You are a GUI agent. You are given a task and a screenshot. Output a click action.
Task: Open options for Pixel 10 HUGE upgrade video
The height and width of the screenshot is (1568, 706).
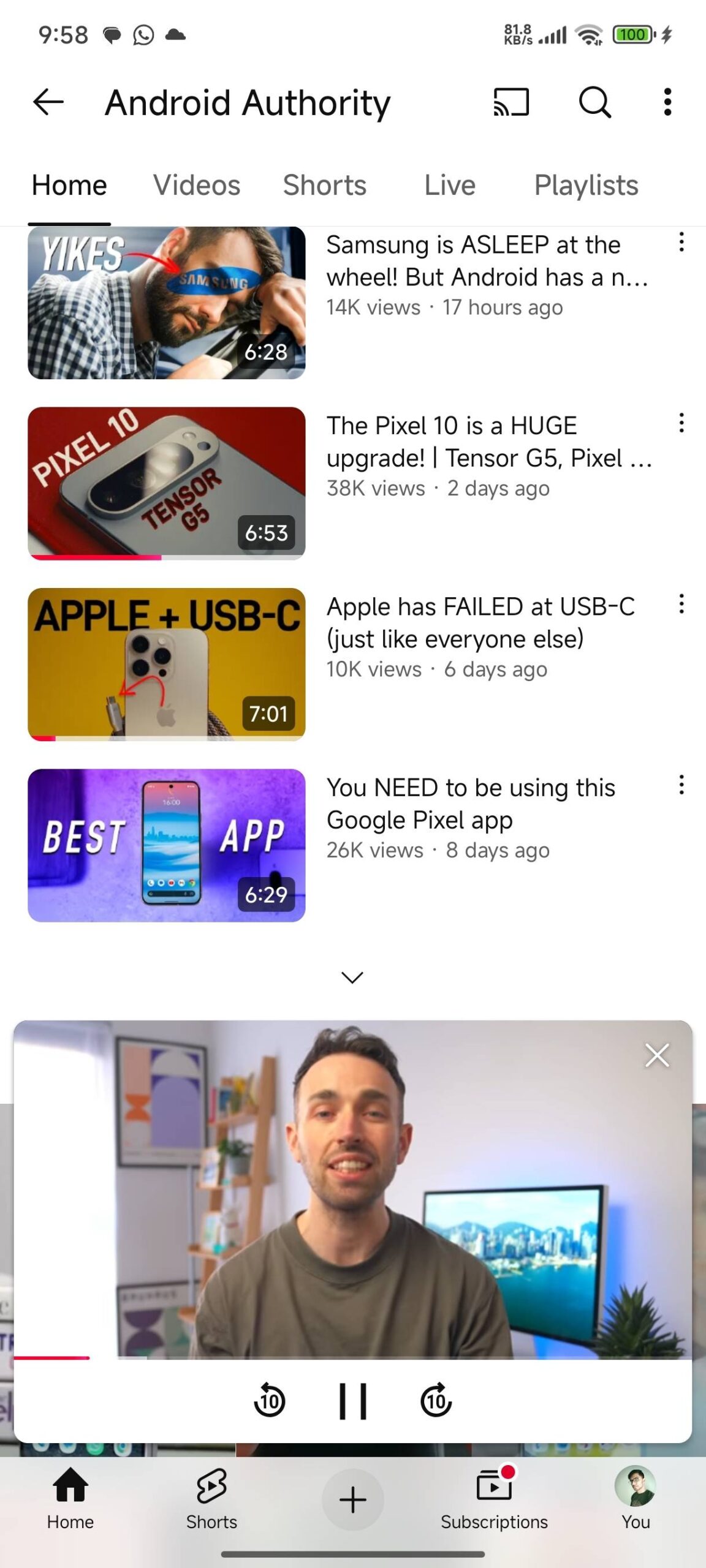tap(681, 423)
